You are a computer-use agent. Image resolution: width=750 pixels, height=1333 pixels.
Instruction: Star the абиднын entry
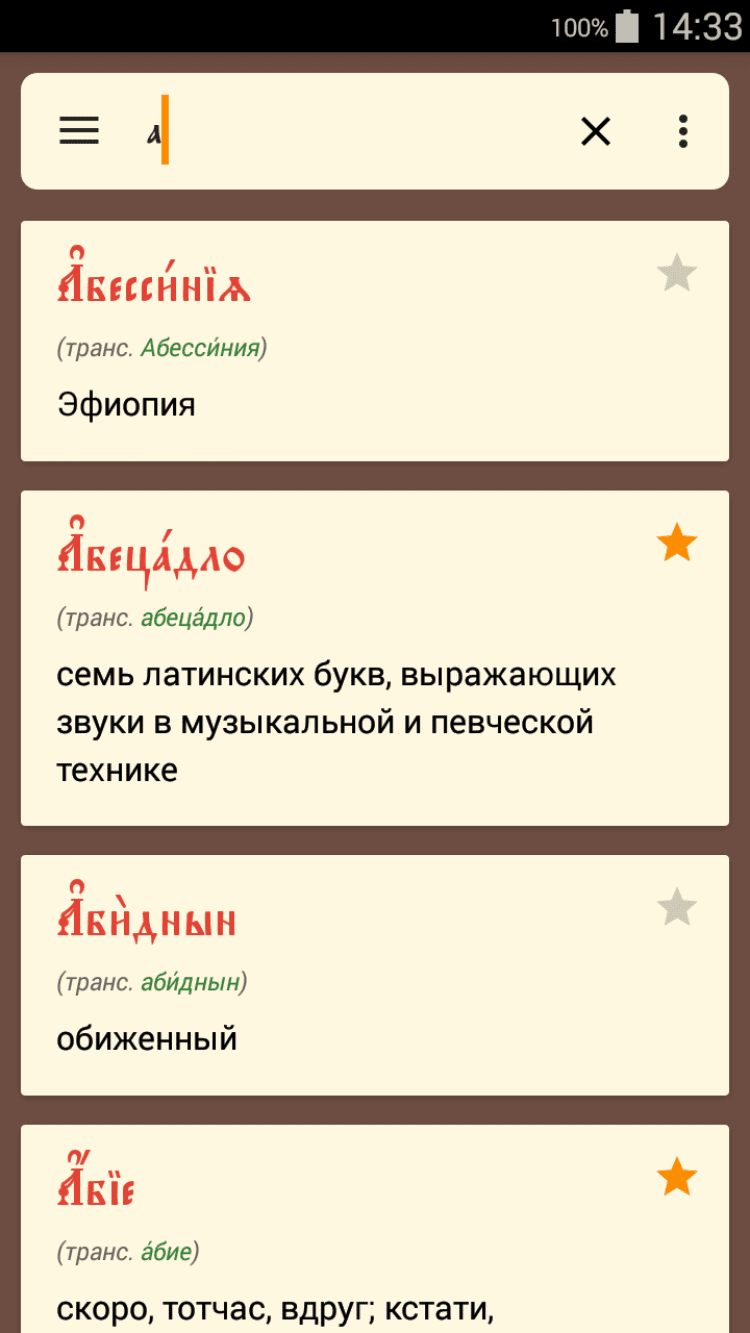[677, 908]
